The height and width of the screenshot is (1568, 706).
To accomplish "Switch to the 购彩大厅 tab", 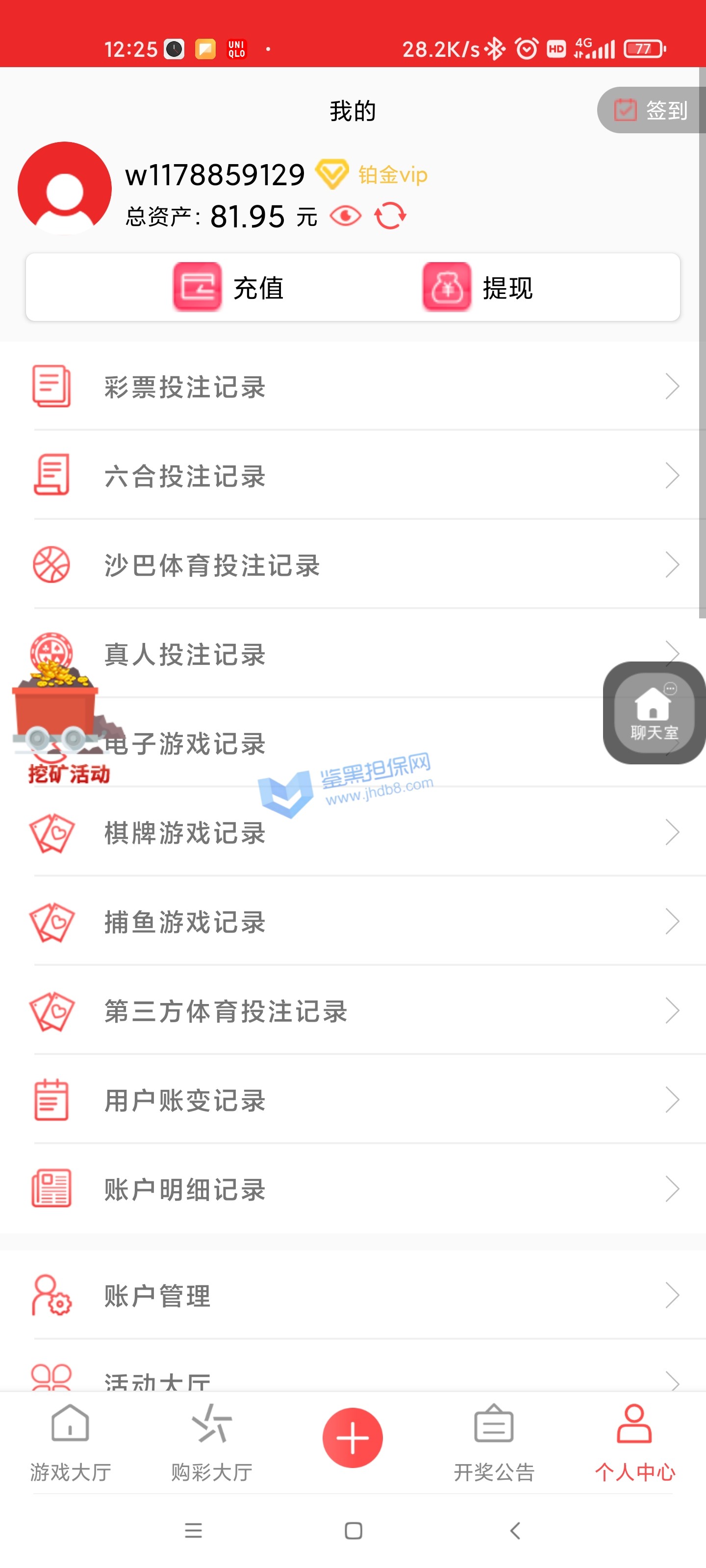I will pyautogui.click(x=211, y=1442).
